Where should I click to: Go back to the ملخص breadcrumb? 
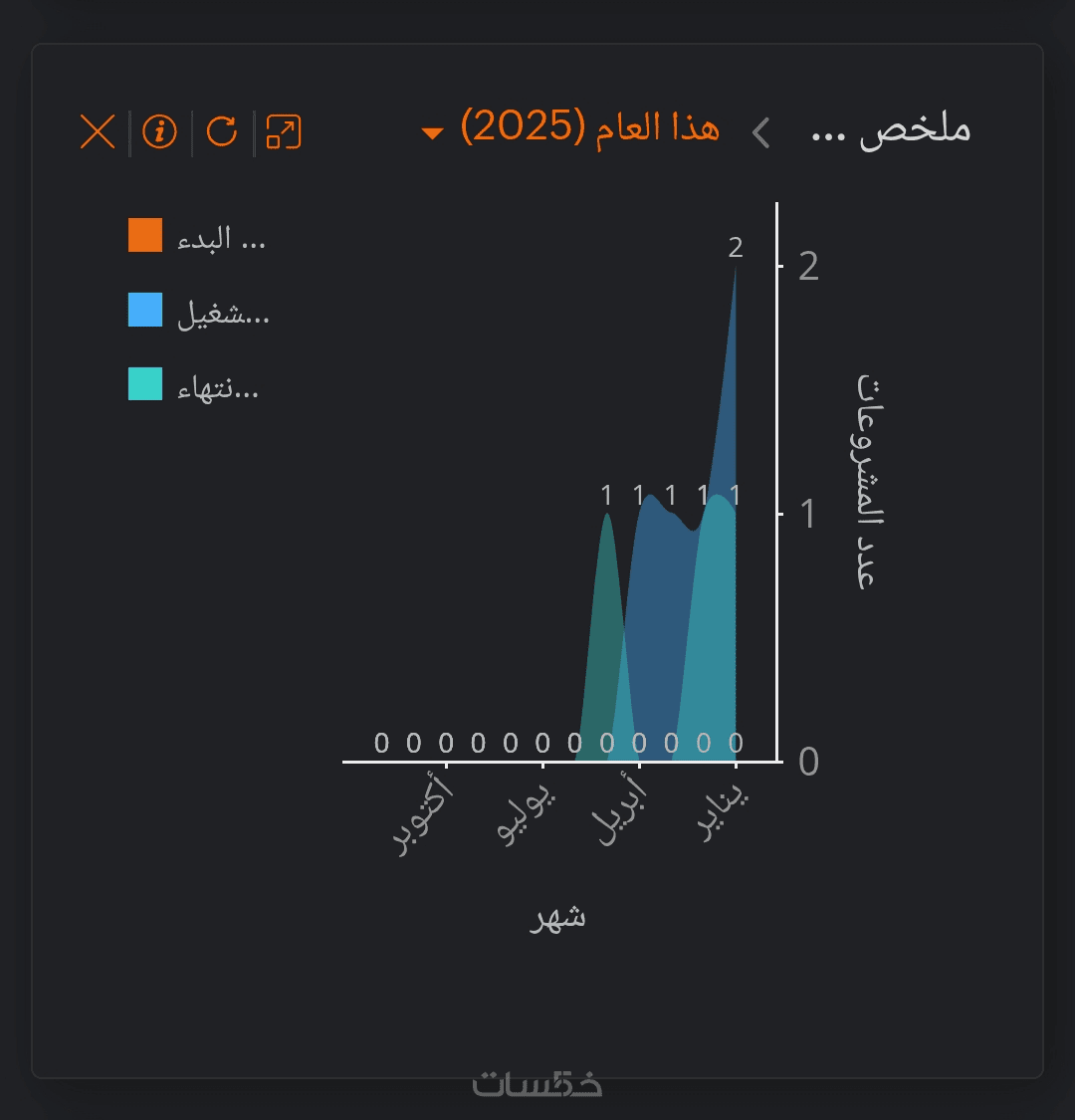coord(891,130)
